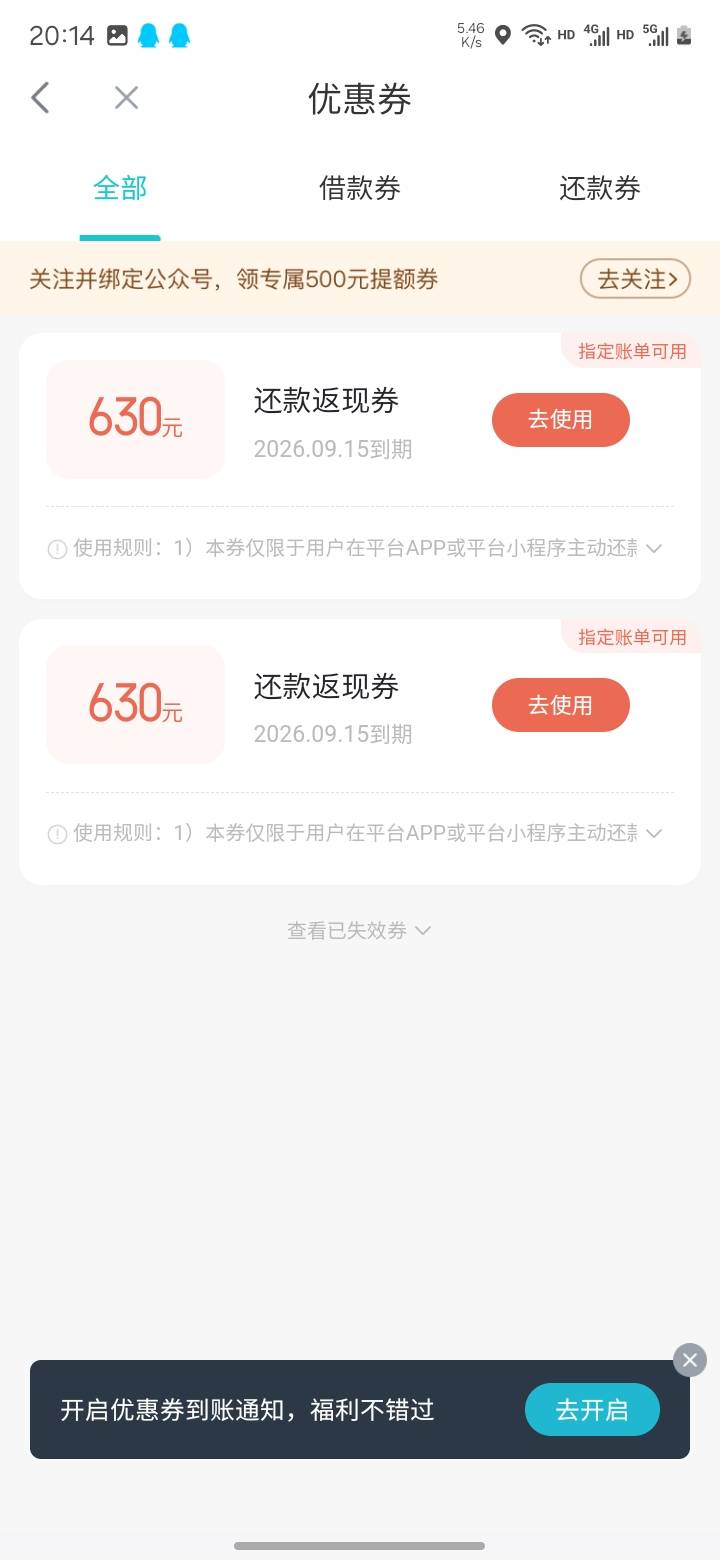Expand usage rules of the first coupon
The height and width of the screenshot is (1560, 720).
point(654,548)
